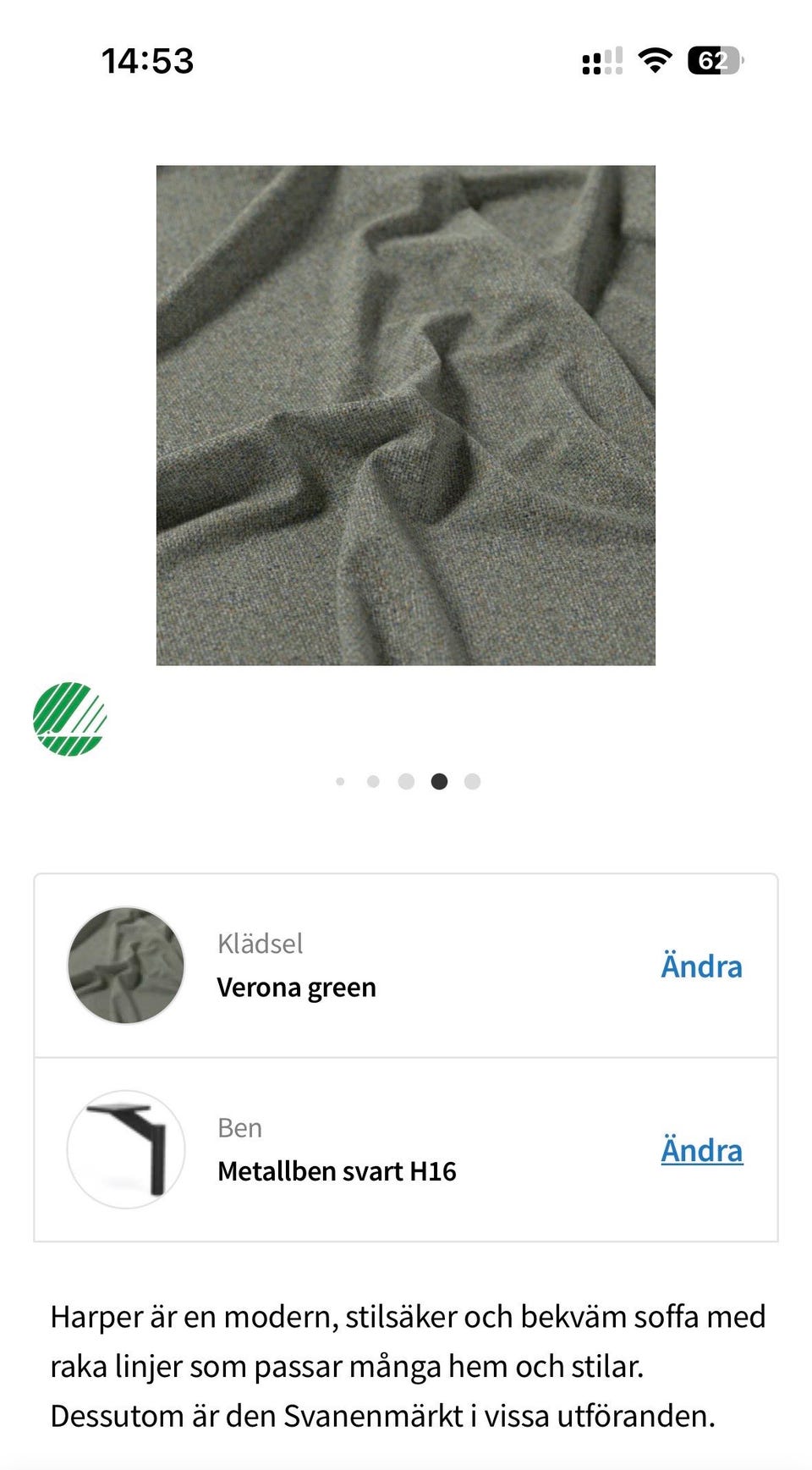Select the Verona green text label
This screenshot has height=1470, width=812.
tap(297, 987)
